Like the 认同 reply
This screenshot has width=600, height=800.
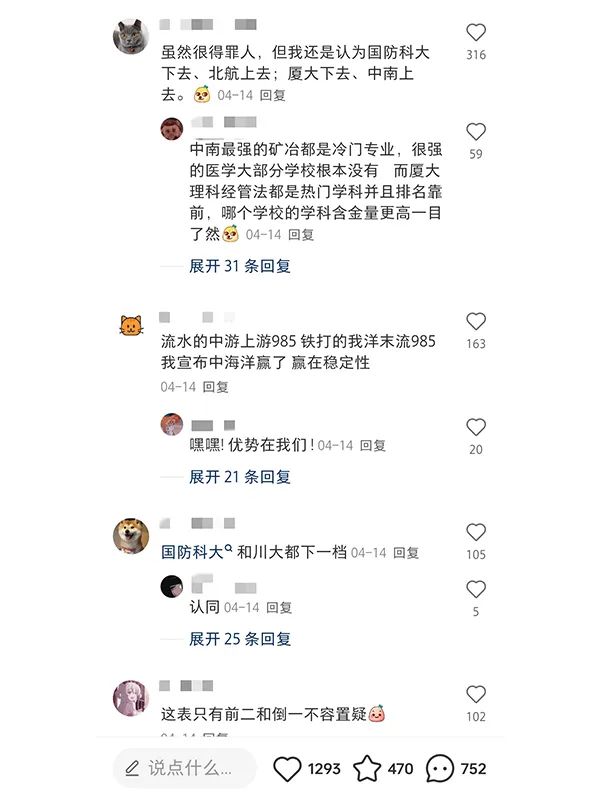476,590
